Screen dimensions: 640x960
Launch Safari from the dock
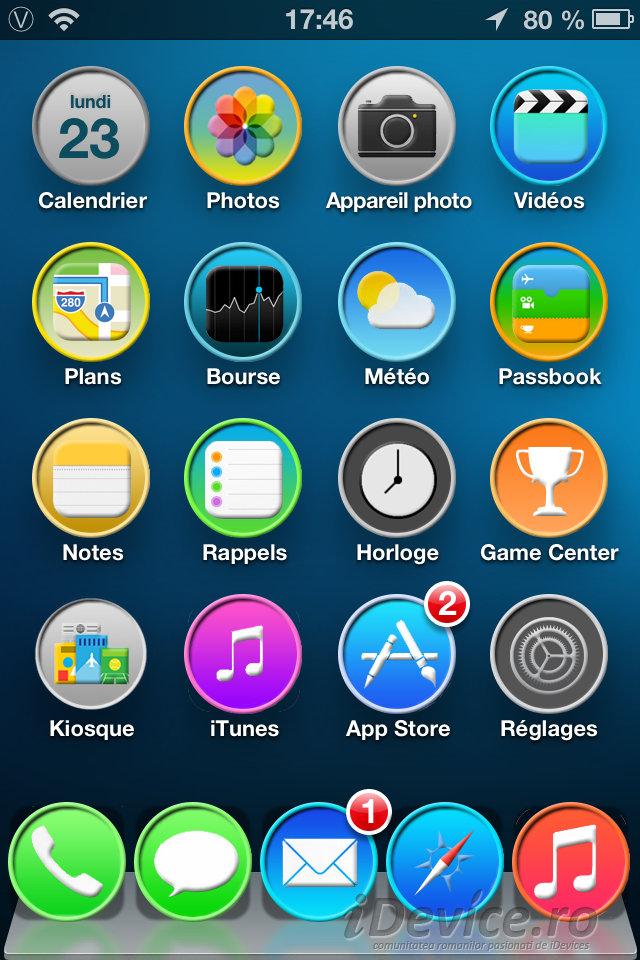click(x=445, y=860)
